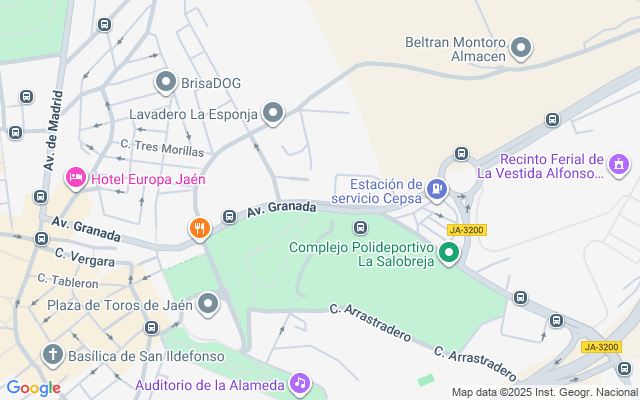This screenshot has height=400, width=640.
Task: Open the Basílica de San Ildefonso pin
Action: click(52, 354)
